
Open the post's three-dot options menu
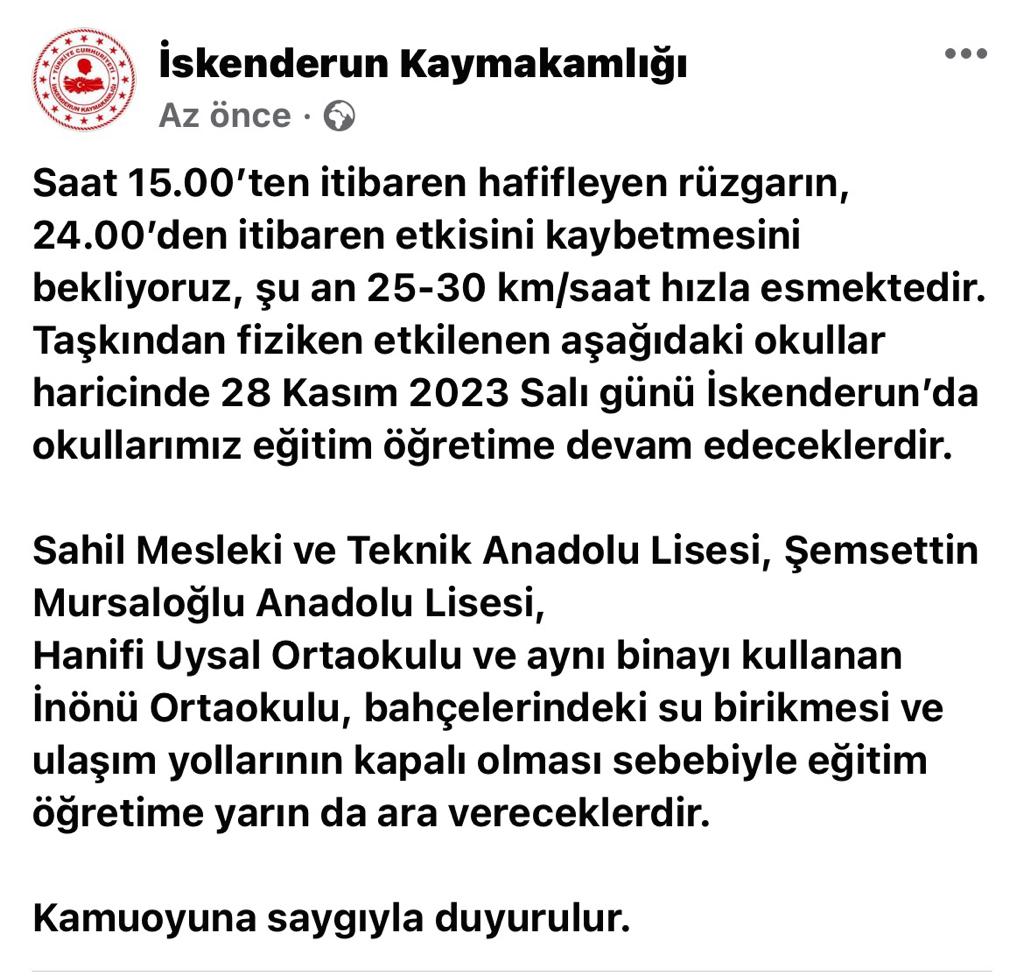coord(965,54)
